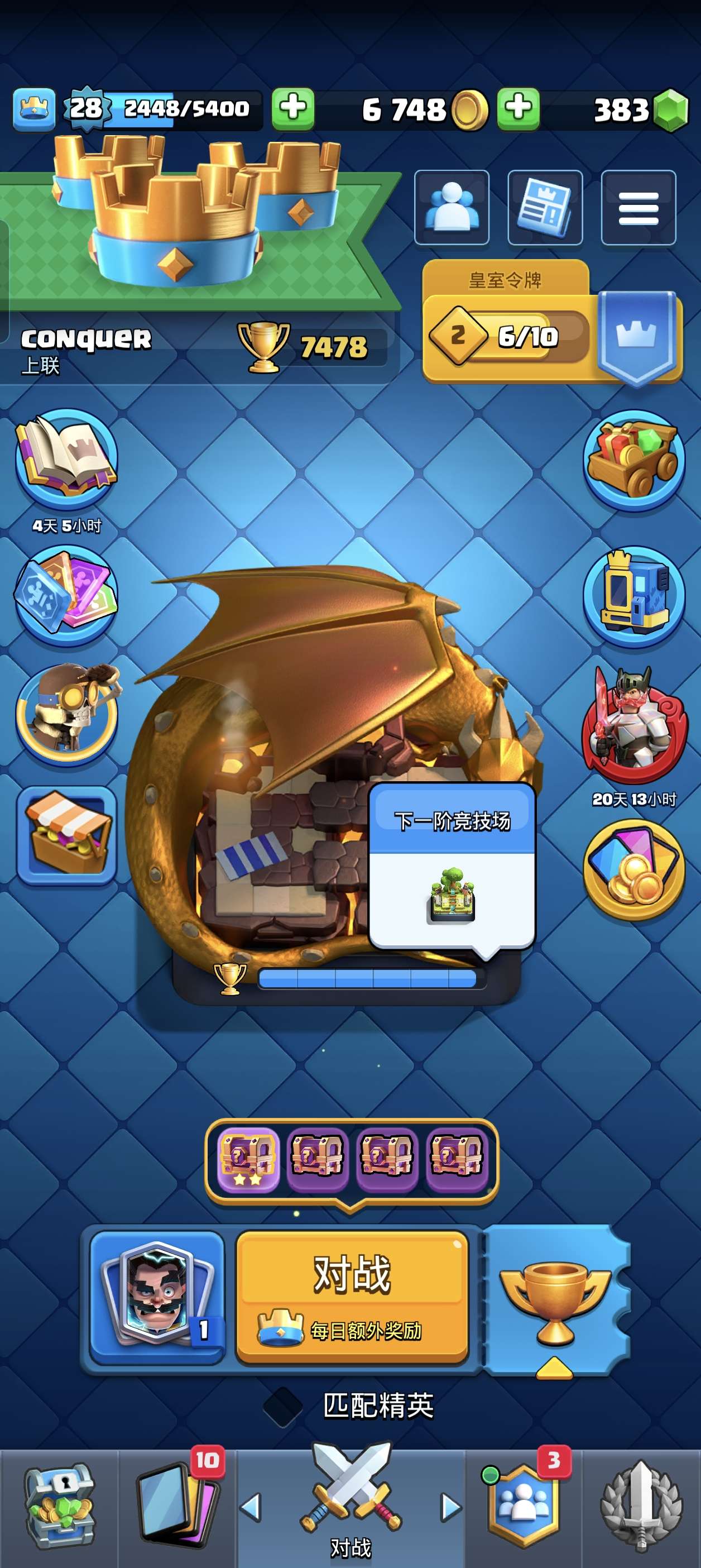
Task: Open the card collection banners icon
Action: [x=66, y=595]
